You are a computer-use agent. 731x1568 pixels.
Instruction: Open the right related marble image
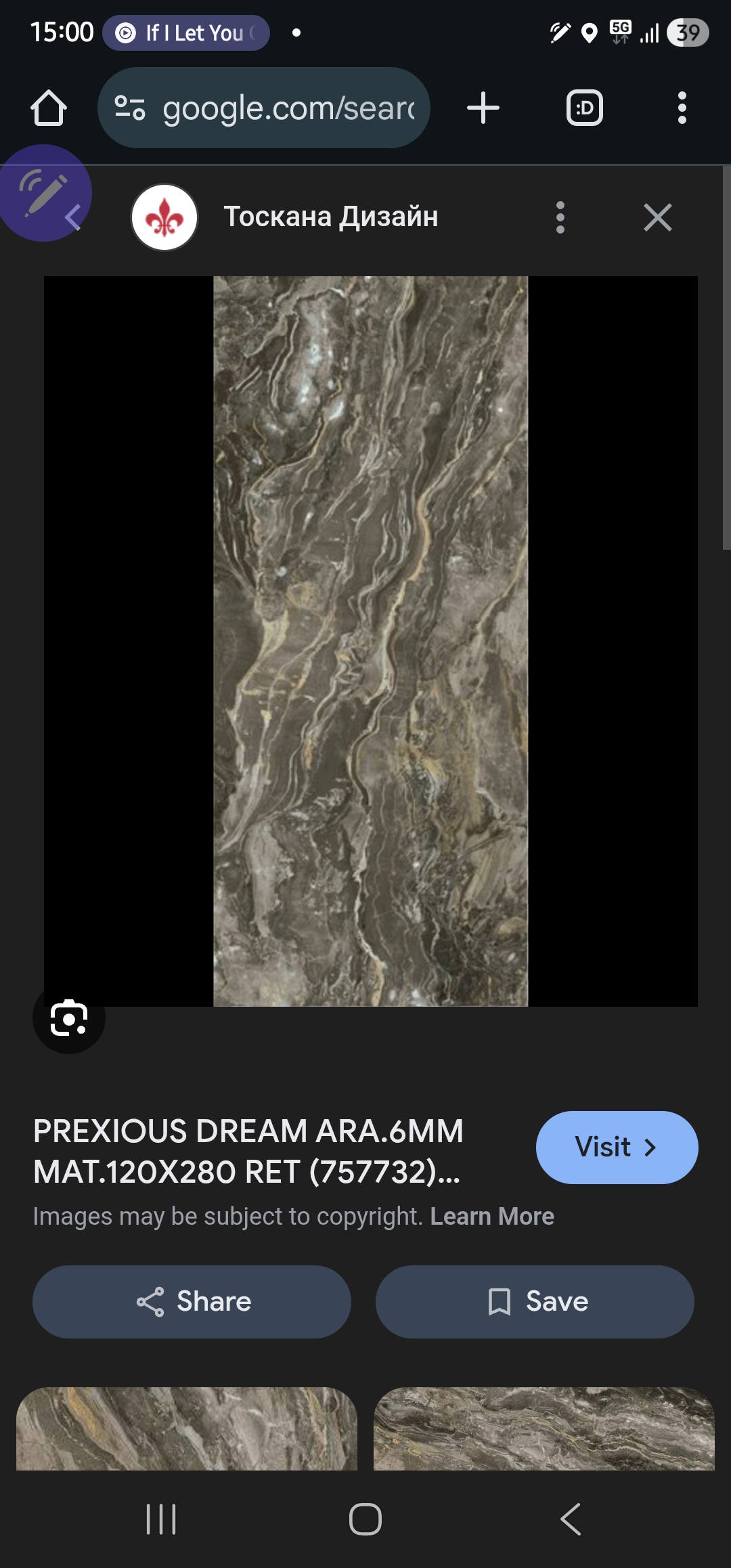(544, 1429)
